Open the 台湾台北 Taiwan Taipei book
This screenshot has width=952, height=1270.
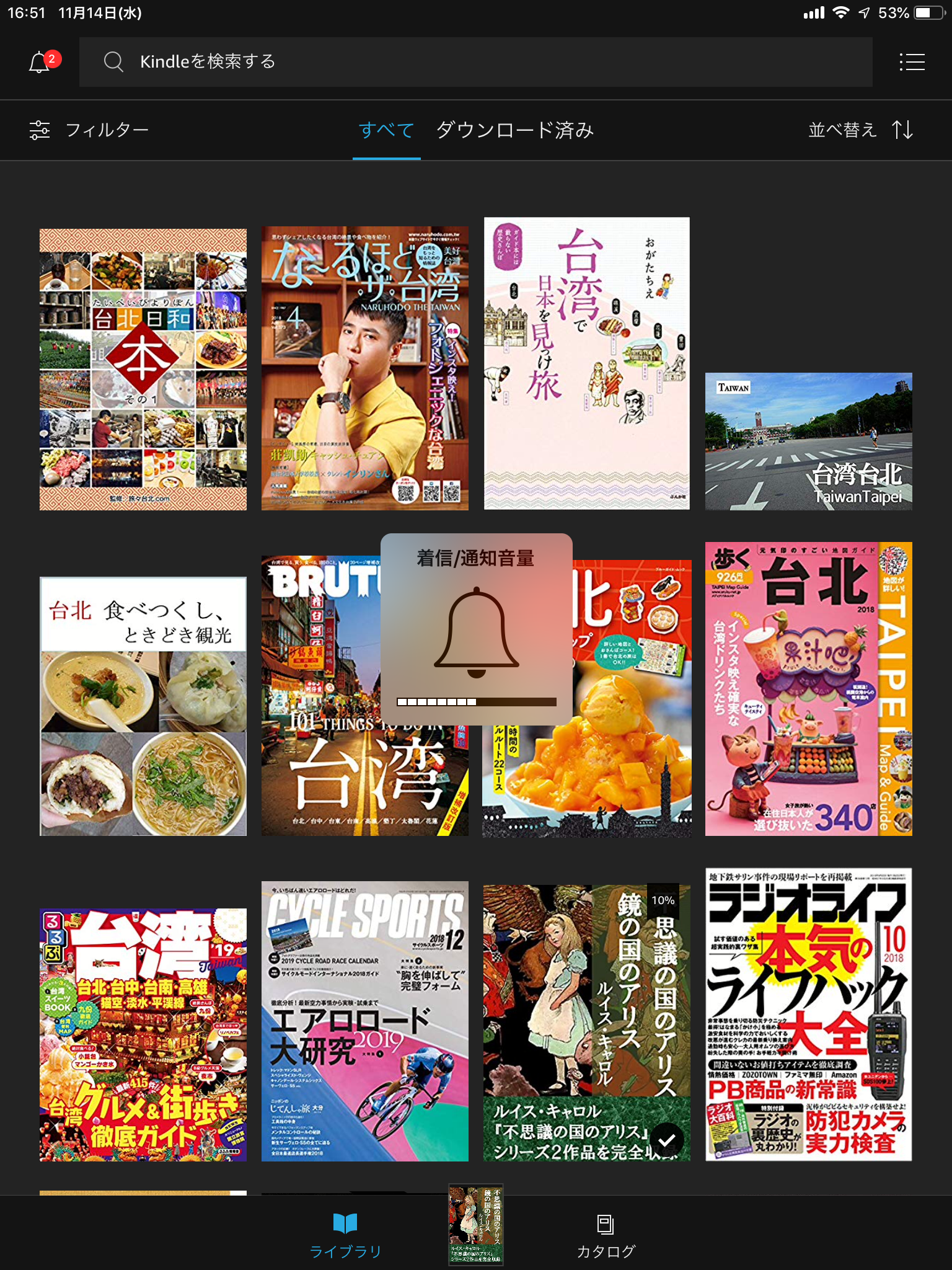click(808, 441)
